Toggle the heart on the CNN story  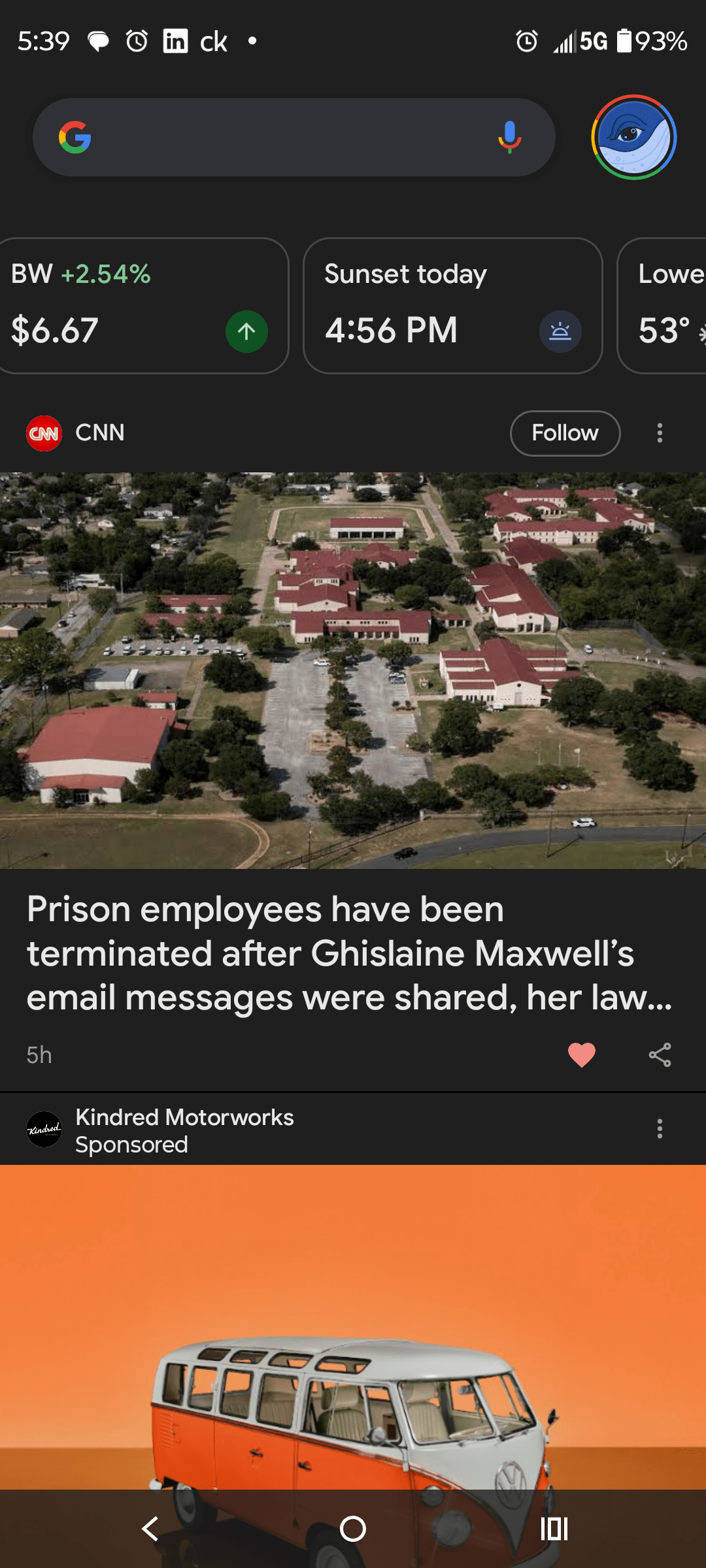(x=581, y=1054)
